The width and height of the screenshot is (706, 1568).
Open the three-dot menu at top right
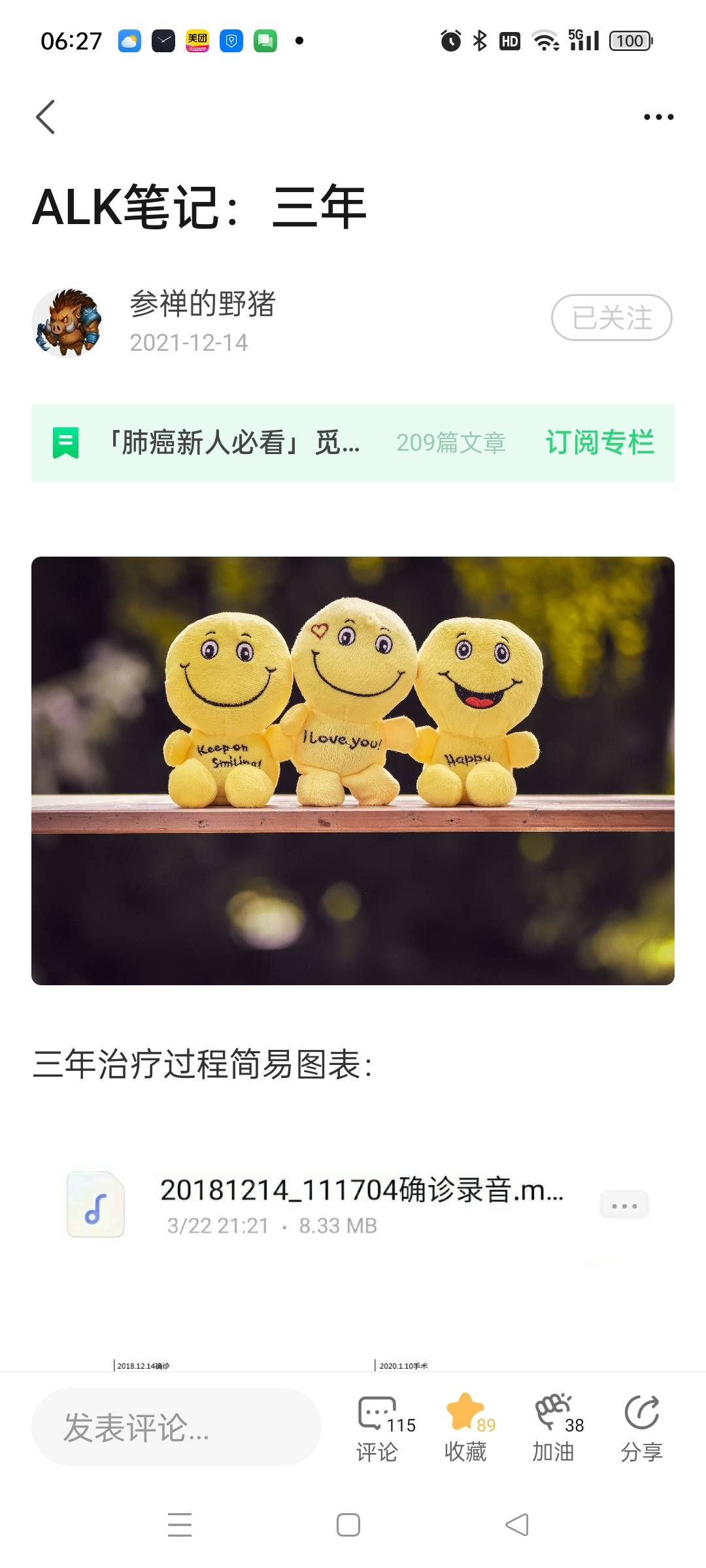coord(658,116)
